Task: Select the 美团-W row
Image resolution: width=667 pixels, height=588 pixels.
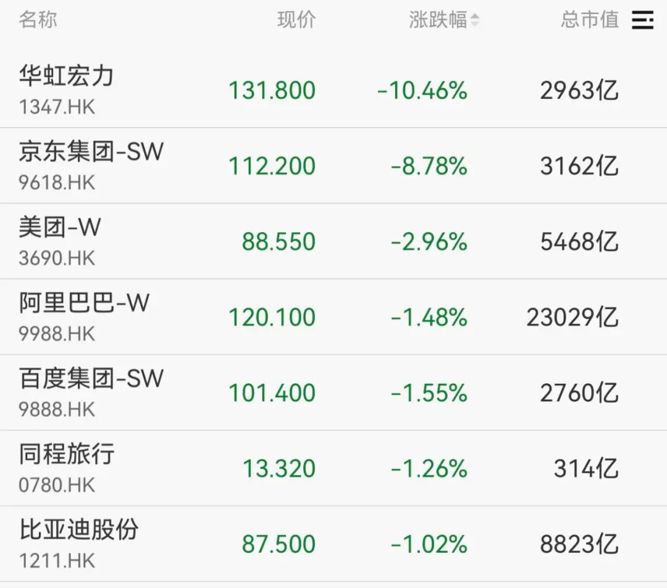Action: click(334, 241)
